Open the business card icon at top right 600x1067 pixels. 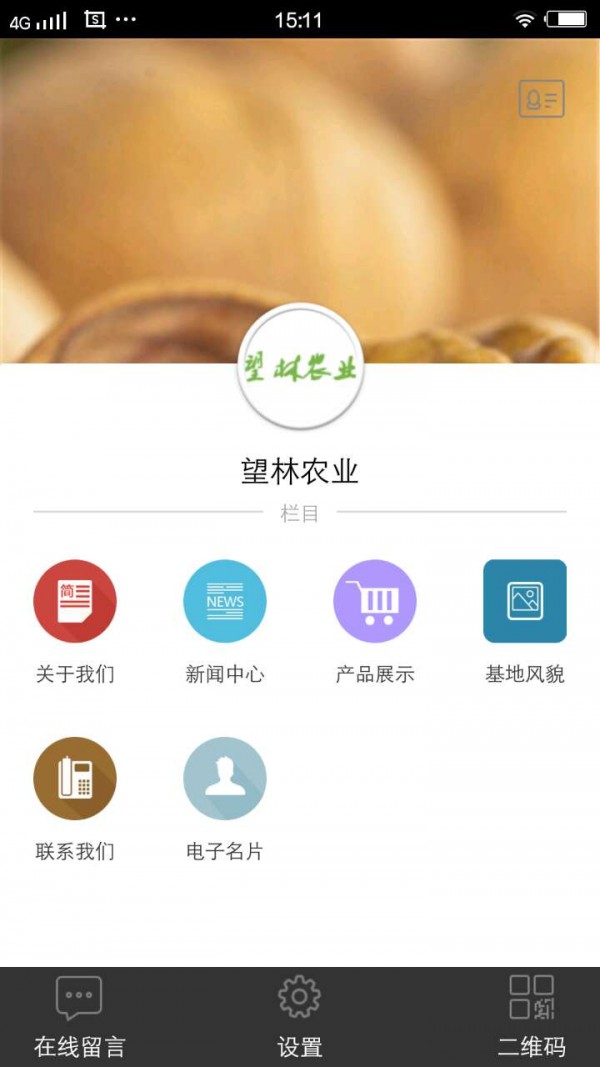541,99
